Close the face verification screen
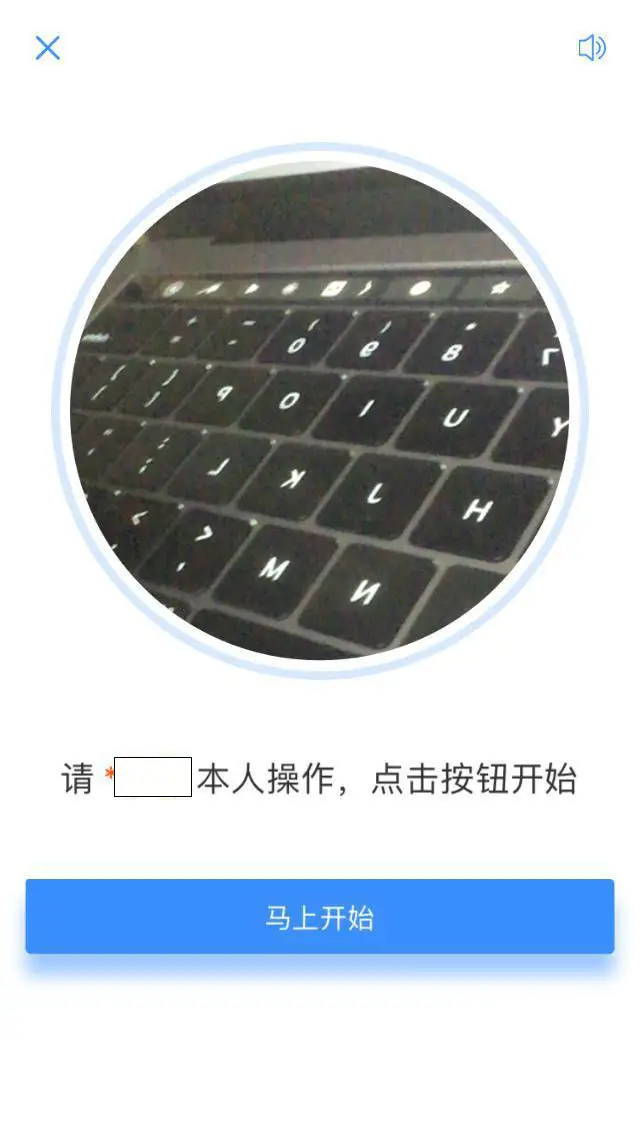The height and width of the screenshot is (1136, 640). [x=48, y=47]
